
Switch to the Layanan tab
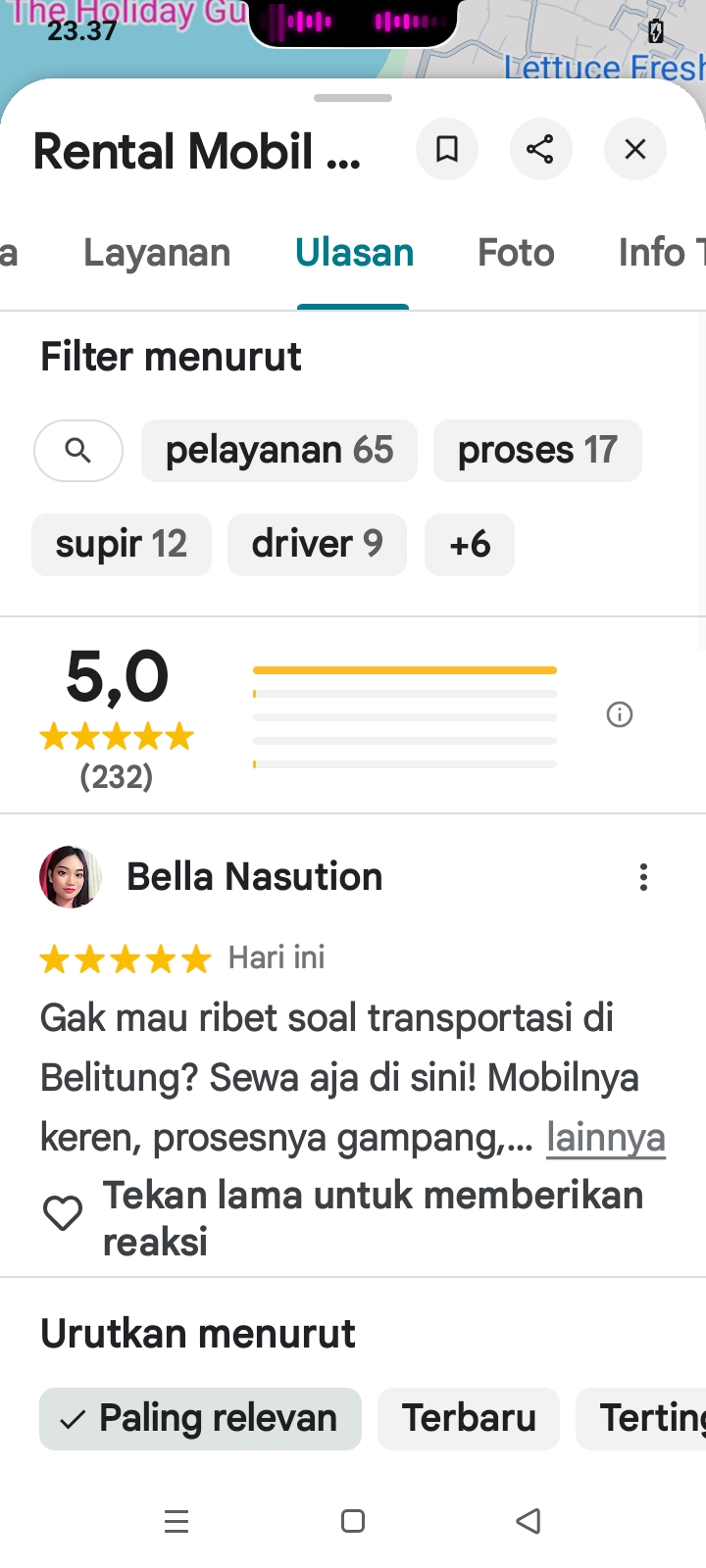click(x=157, y=253)
